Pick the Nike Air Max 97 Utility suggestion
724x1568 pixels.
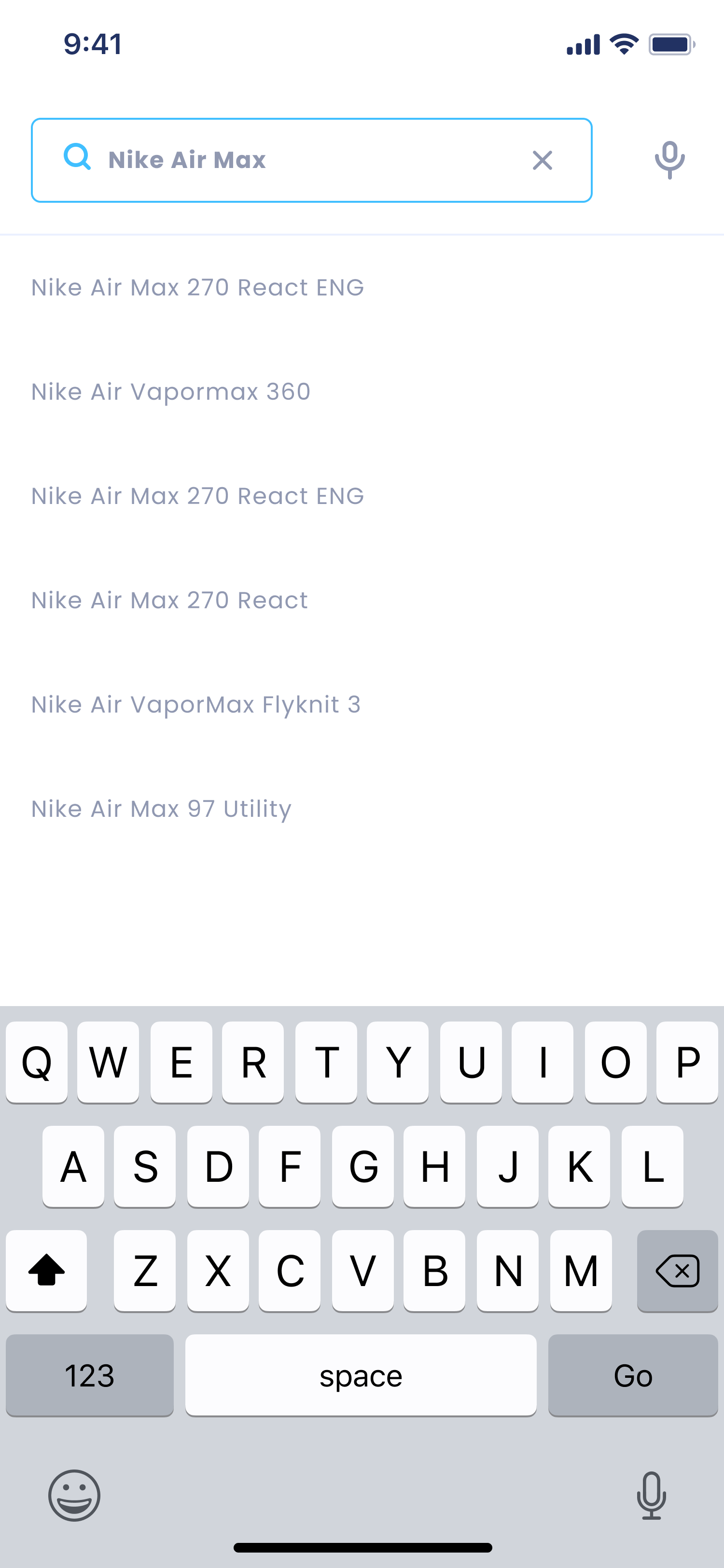[162, 809]
